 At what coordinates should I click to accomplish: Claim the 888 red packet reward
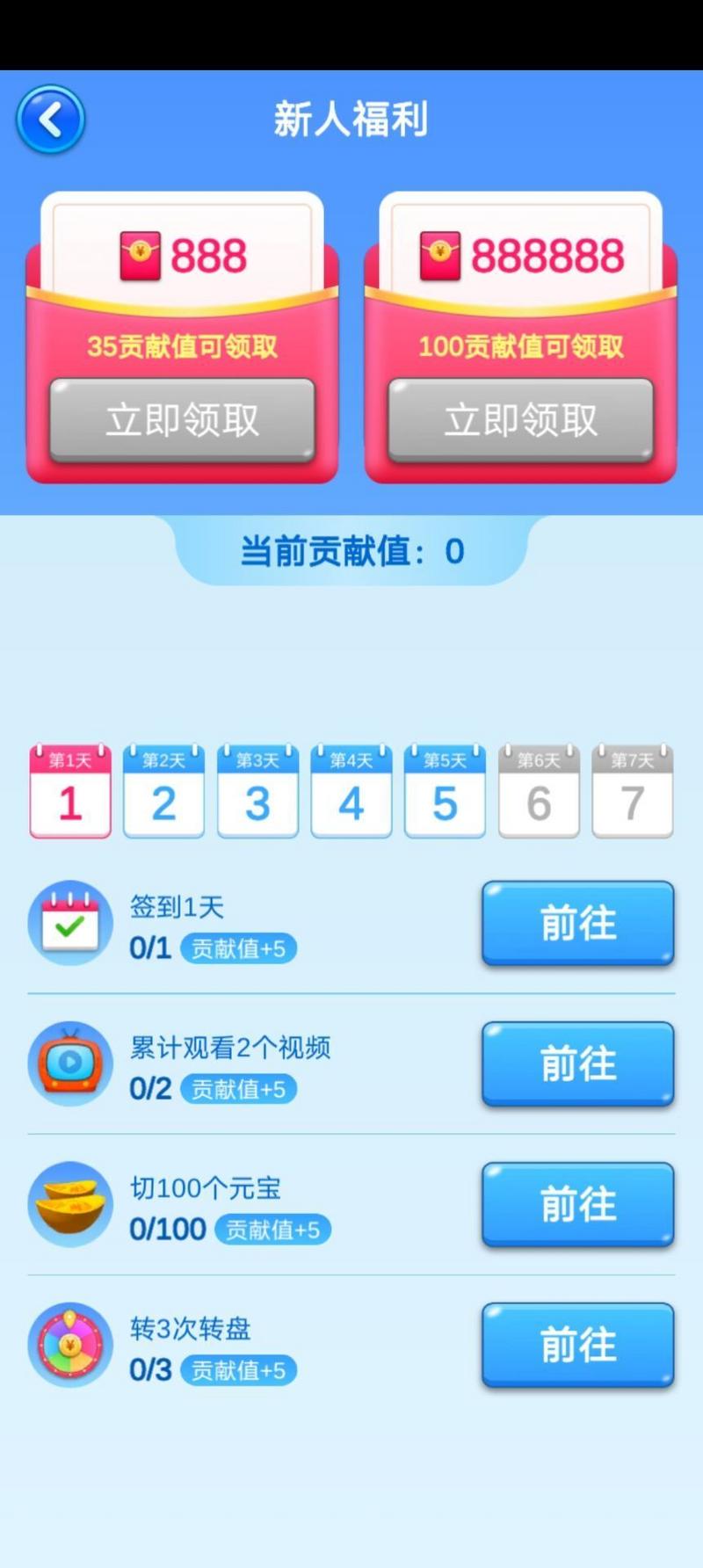pyautogui.click(x=182, y=420)
